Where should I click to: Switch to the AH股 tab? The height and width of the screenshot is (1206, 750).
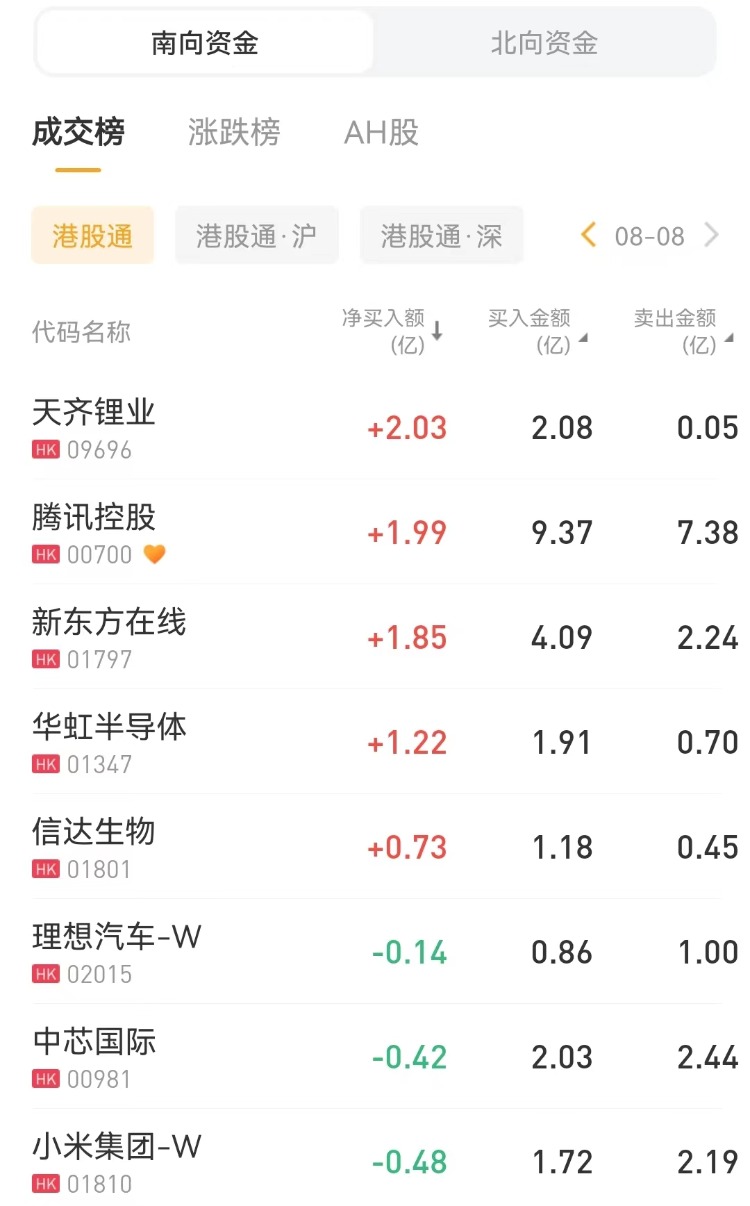click(x=381, y=132)
